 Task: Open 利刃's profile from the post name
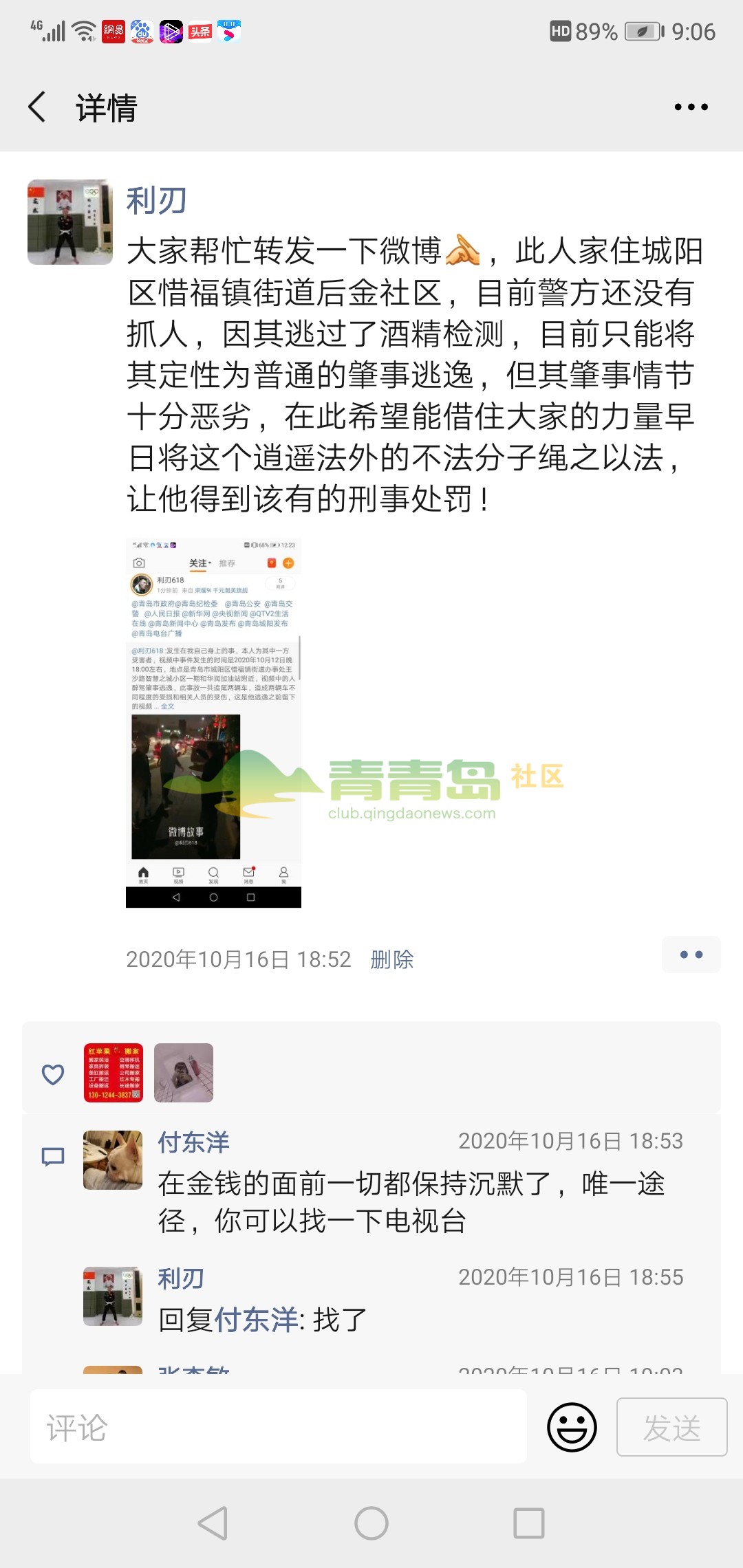click(157, 201)
